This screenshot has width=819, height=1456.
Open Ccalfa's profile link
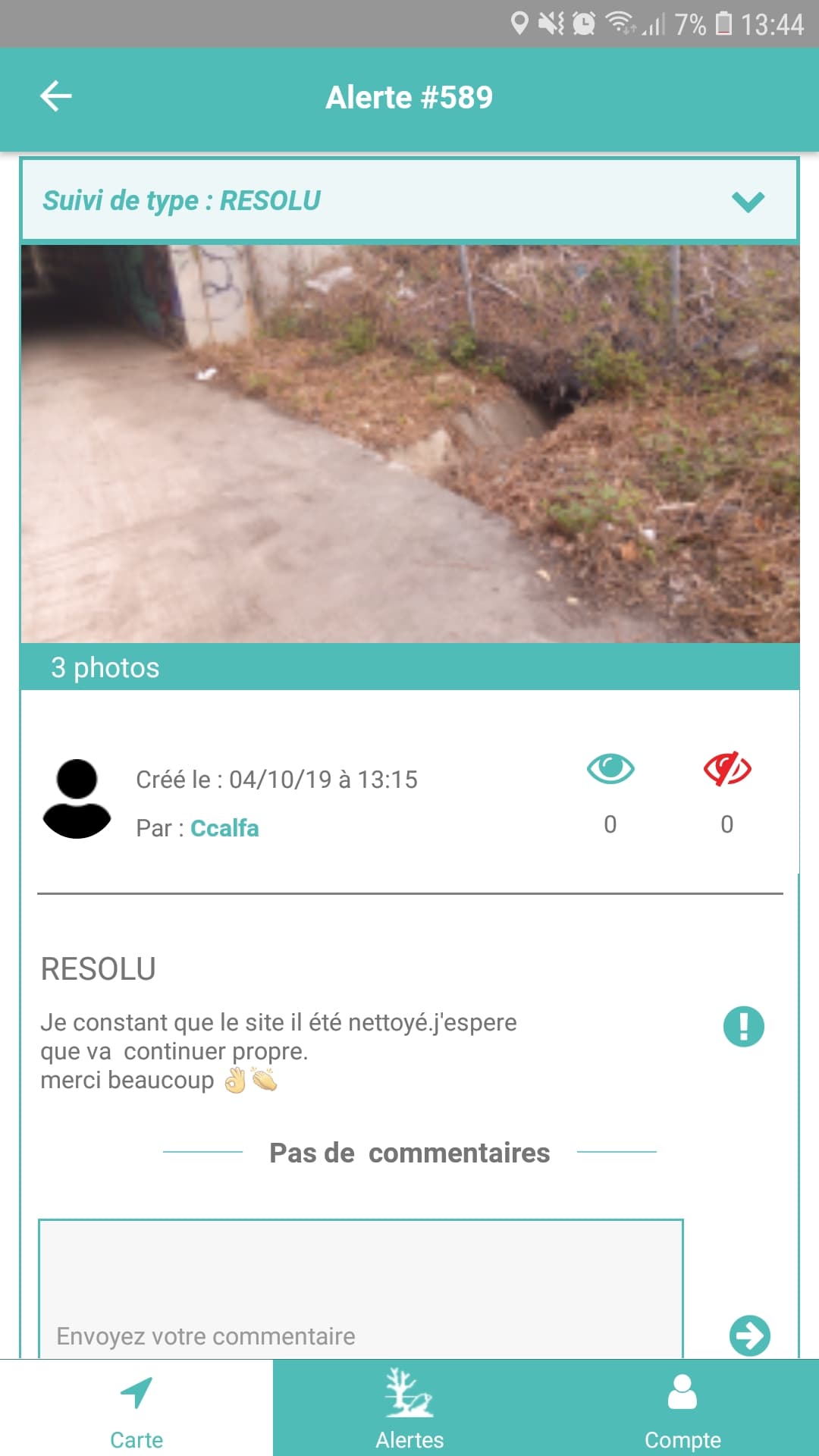[224, 828]
